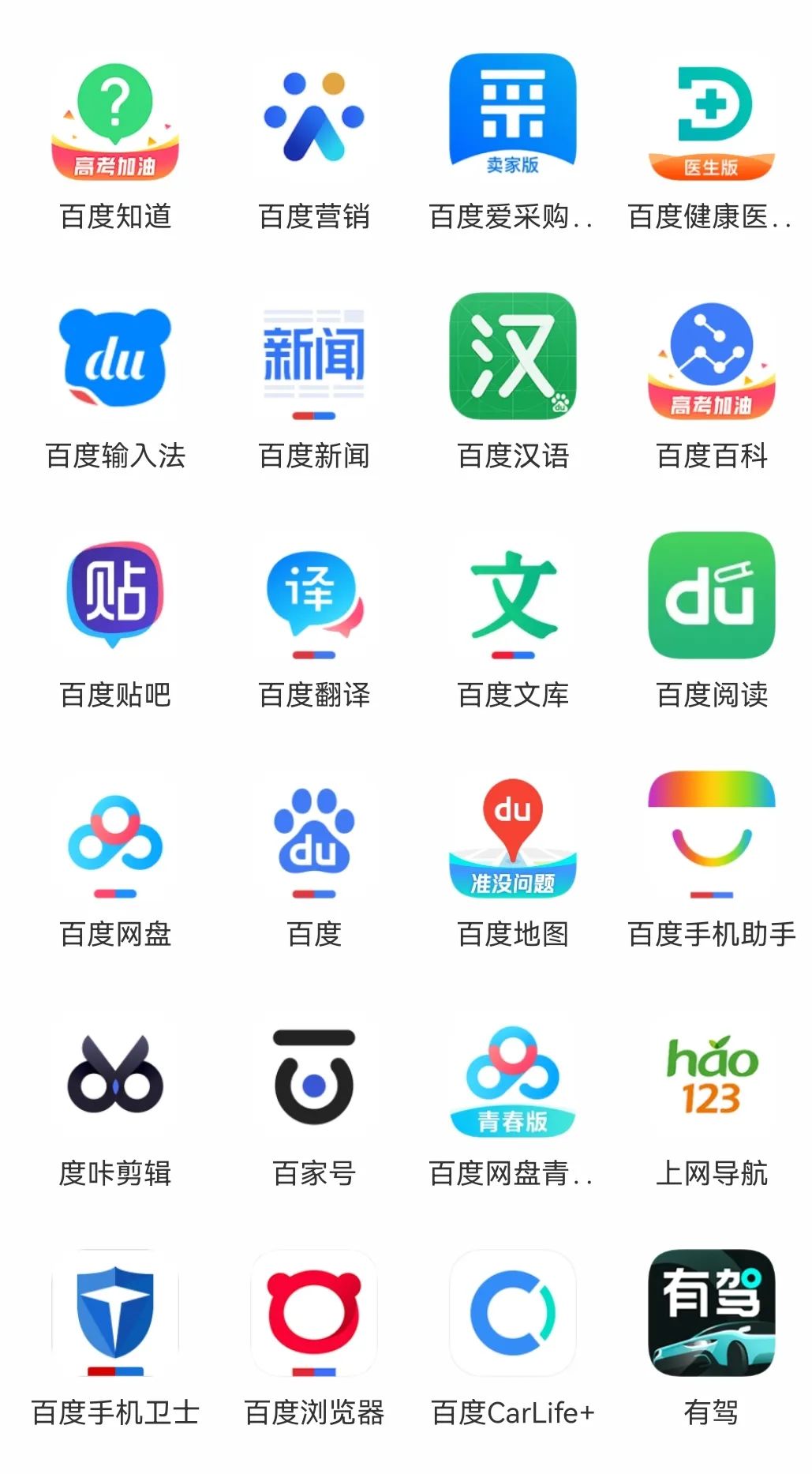Image resolution: width=812 pixels, height=1474 pixels.
Task: Tap the 有驾 app icon
Action: tap(712, 1315)
